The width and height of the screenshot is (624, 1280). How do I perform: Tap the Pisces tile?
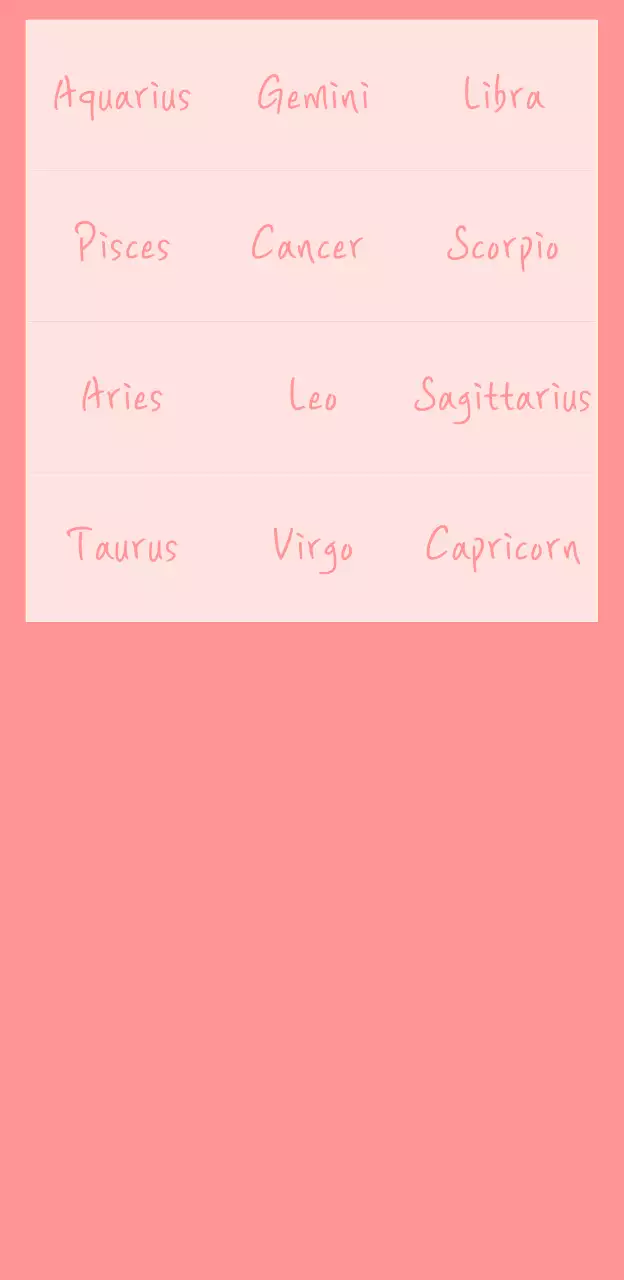122,246
